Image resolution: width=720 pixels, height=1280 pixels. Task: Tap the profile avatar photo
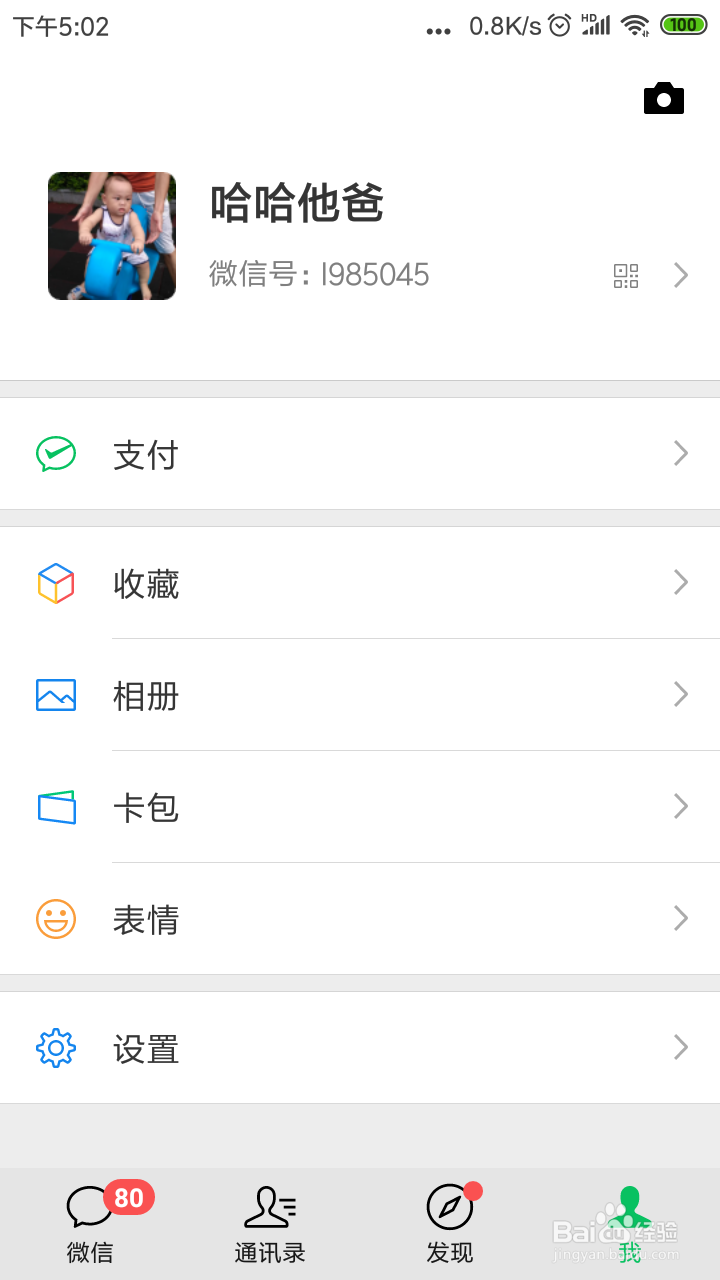point(112,236)
